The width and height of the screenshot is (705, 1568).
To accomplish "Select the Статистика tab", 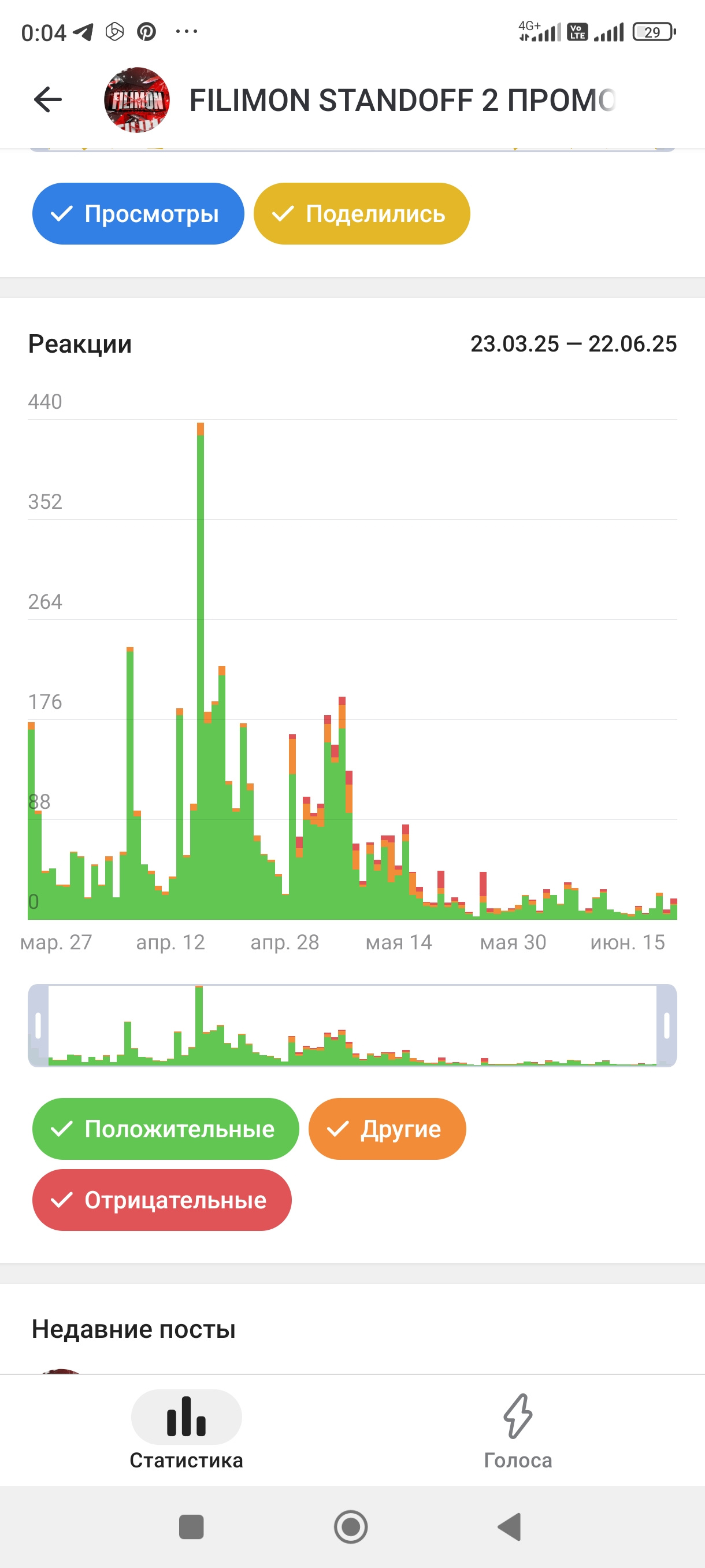I will coord(186,1432).
